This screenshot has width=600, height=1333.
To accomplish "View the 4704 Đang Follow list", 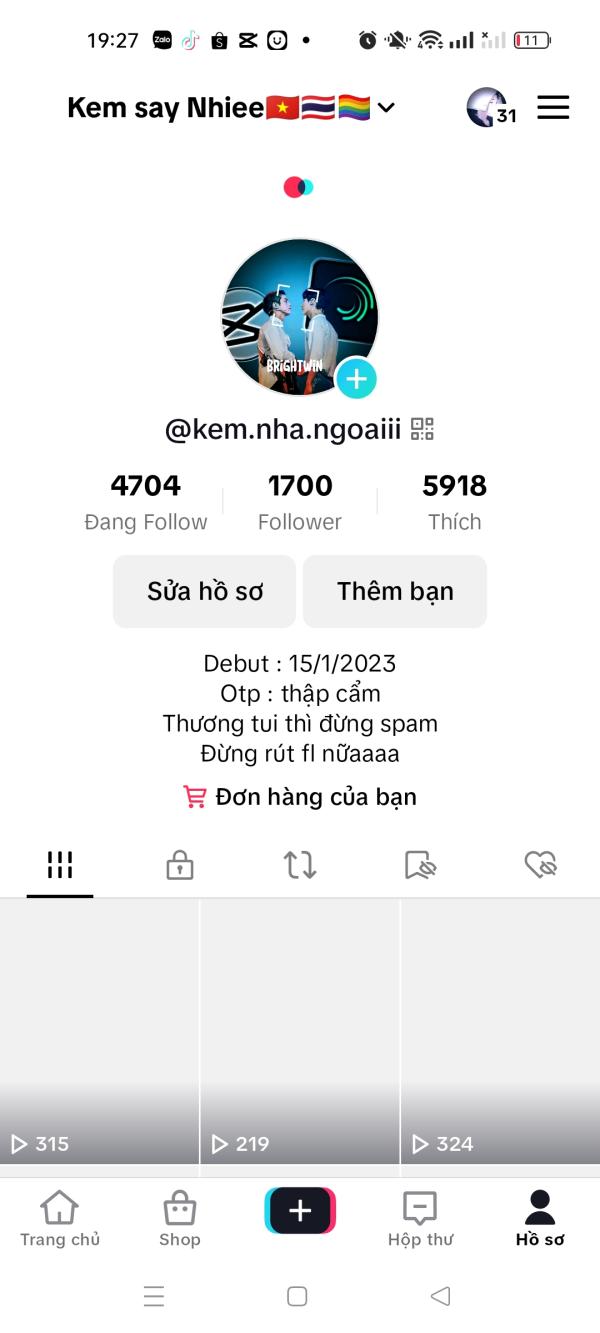I will [146, 502].
